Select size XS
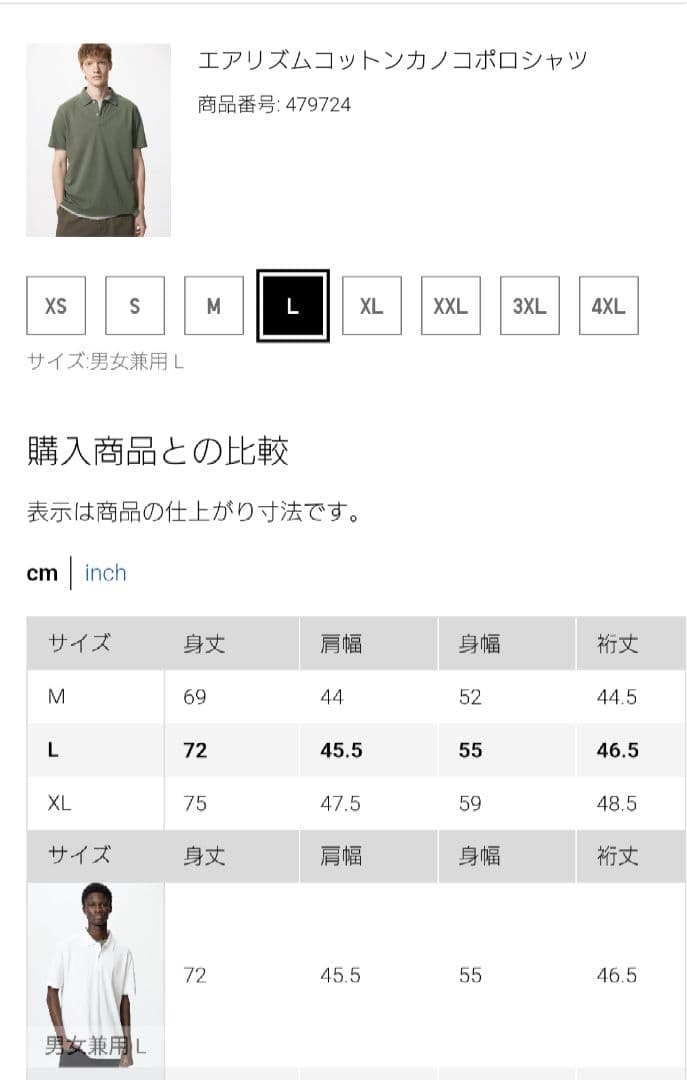This screenshot has height=1080, width=687. coord(56,306)
